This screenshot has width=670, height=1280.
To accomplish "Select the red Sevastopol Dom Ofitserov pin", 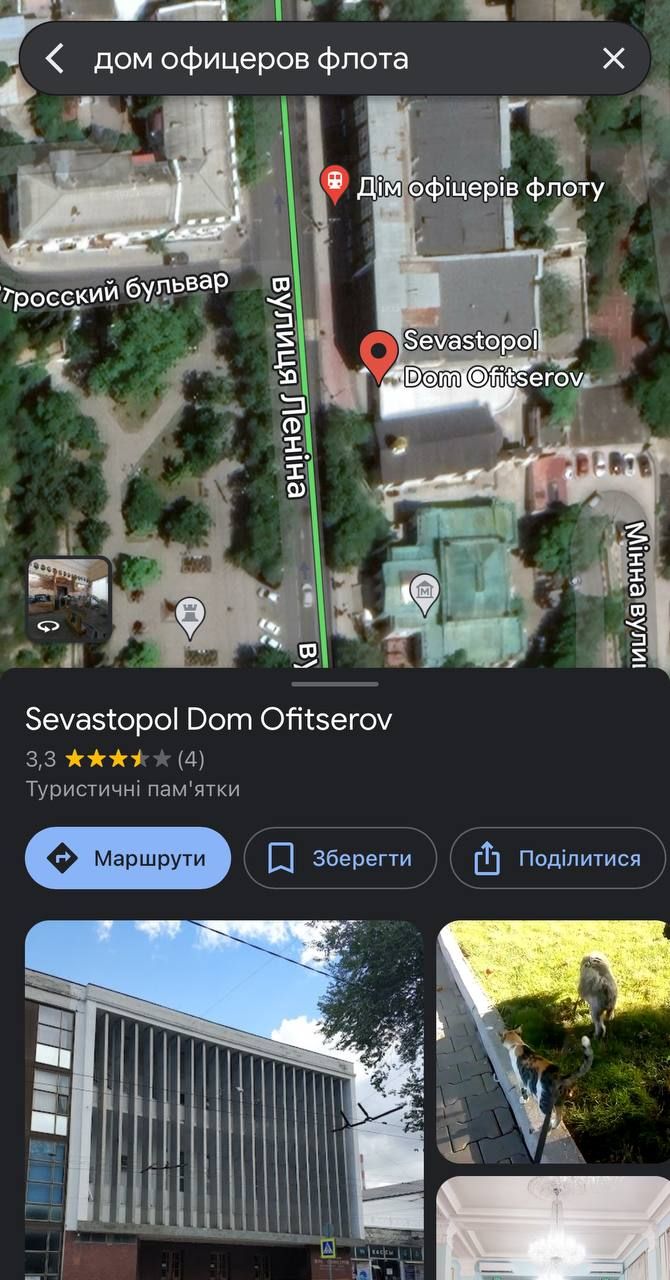I will pyautogui.click(x=378, y=356).
